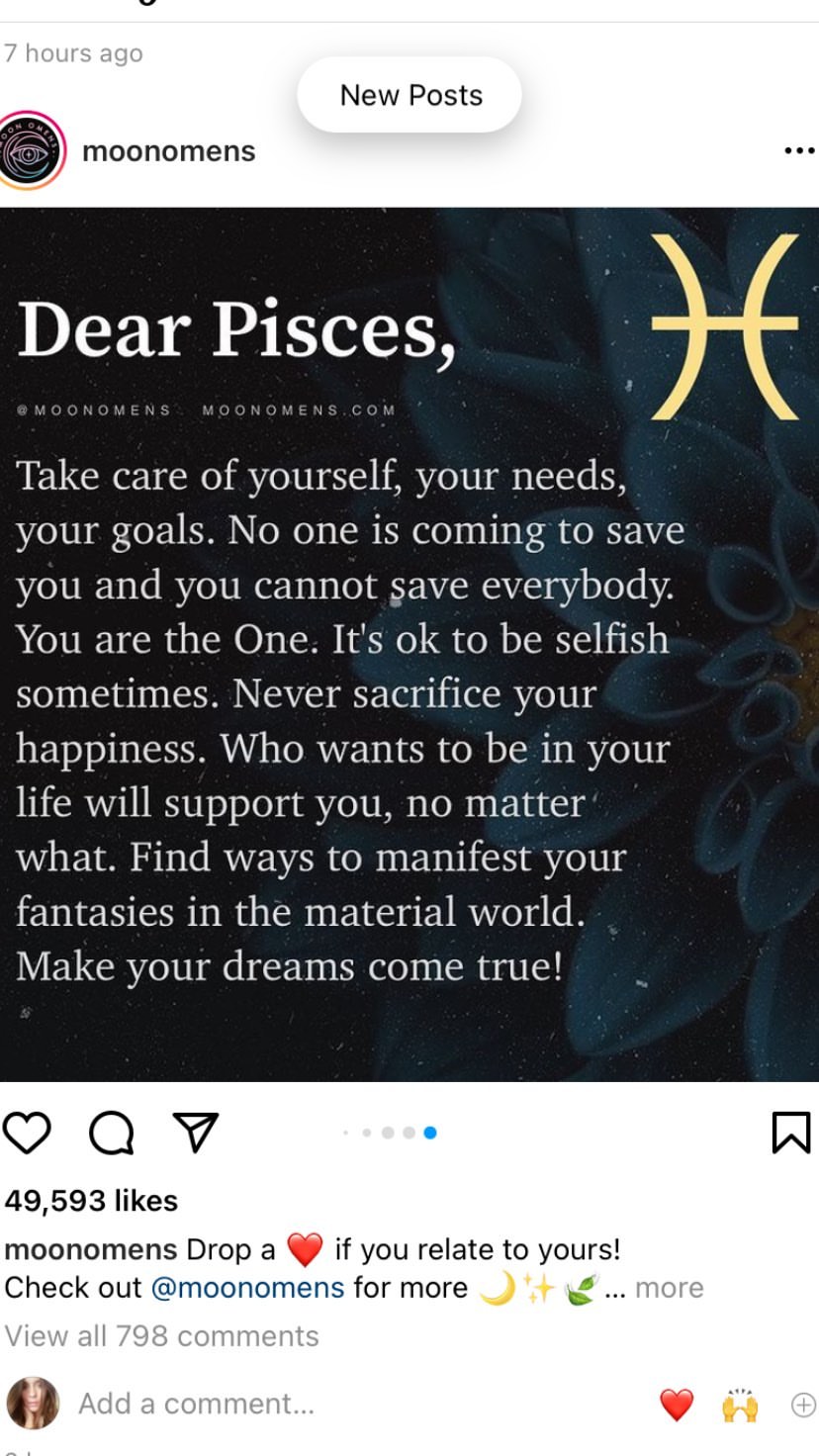Open more emojis with the plus icon
Viewport: 819px width, 1456px height.
pos(803,1405)
